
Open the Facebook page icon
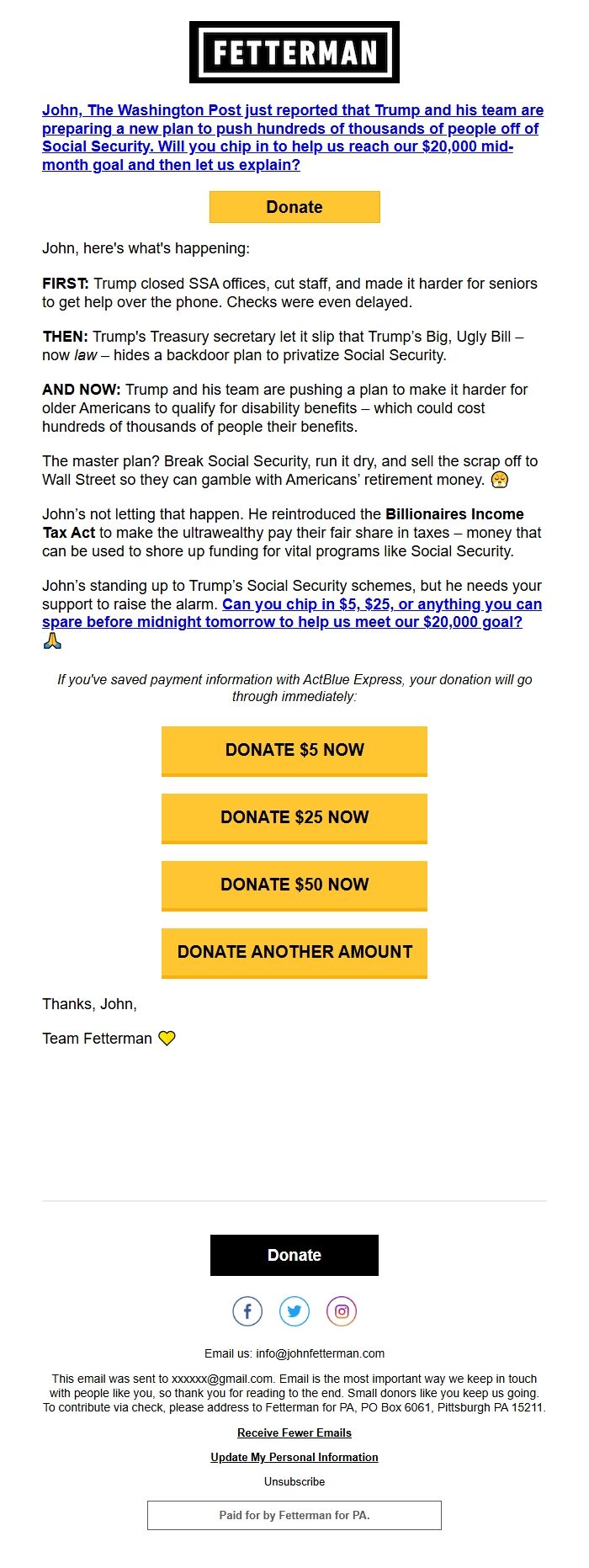click(x=247, y=1311)
